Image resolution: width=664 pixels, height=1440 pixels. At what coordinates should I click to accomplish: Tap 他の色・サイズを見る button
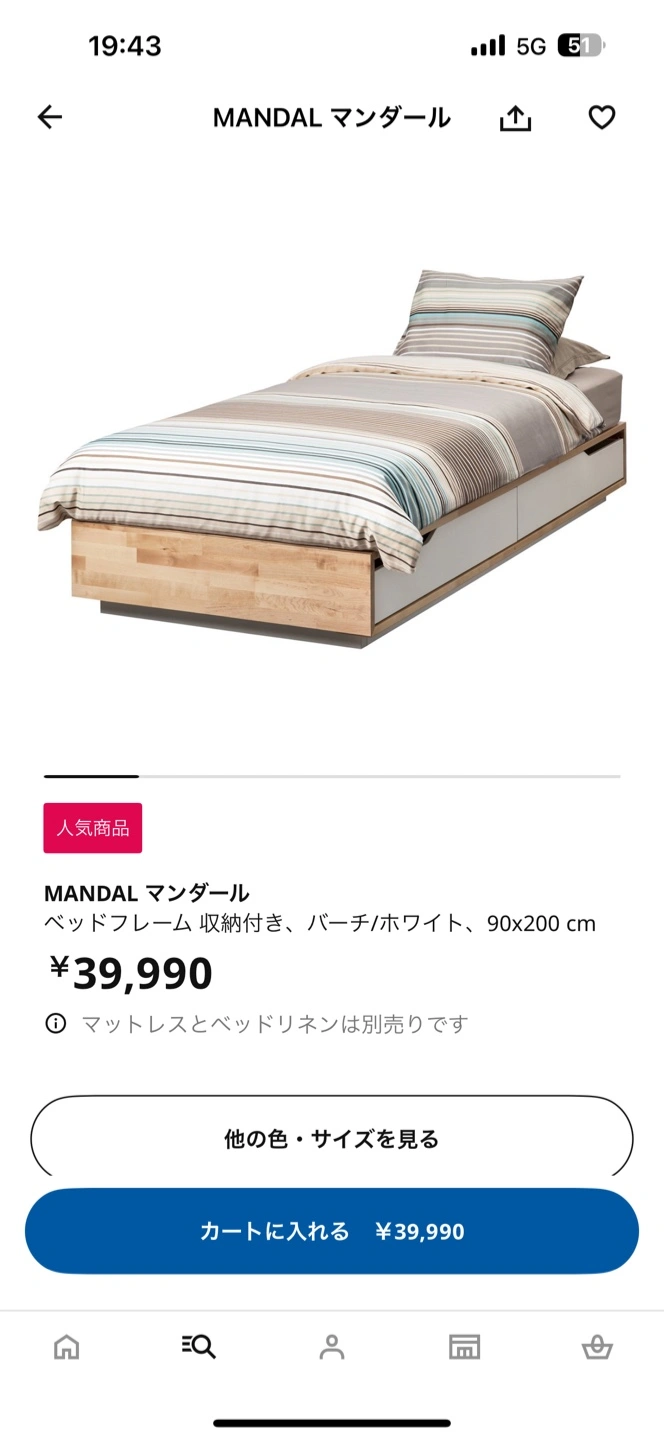click(x=332, y=1139)
